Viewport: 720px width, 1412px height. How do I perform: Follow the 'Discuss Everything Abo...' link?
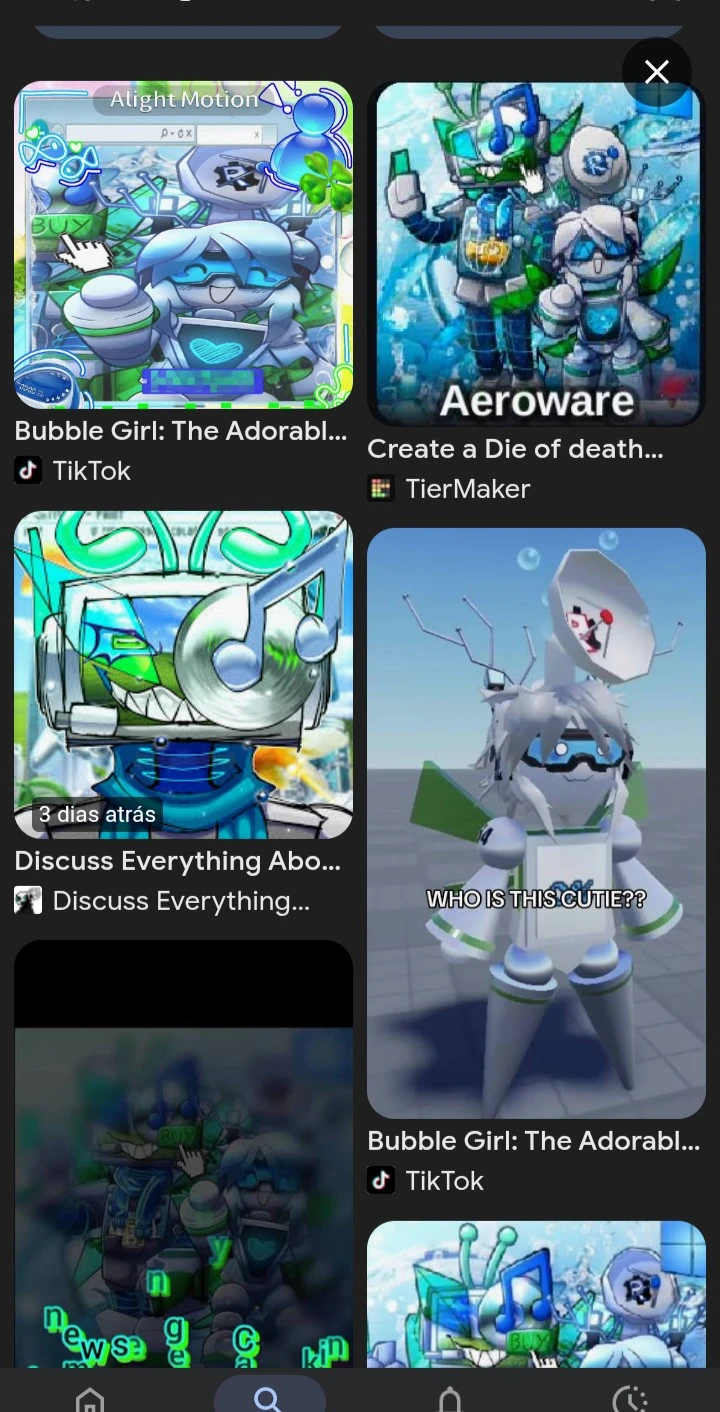tap(177, 861)
